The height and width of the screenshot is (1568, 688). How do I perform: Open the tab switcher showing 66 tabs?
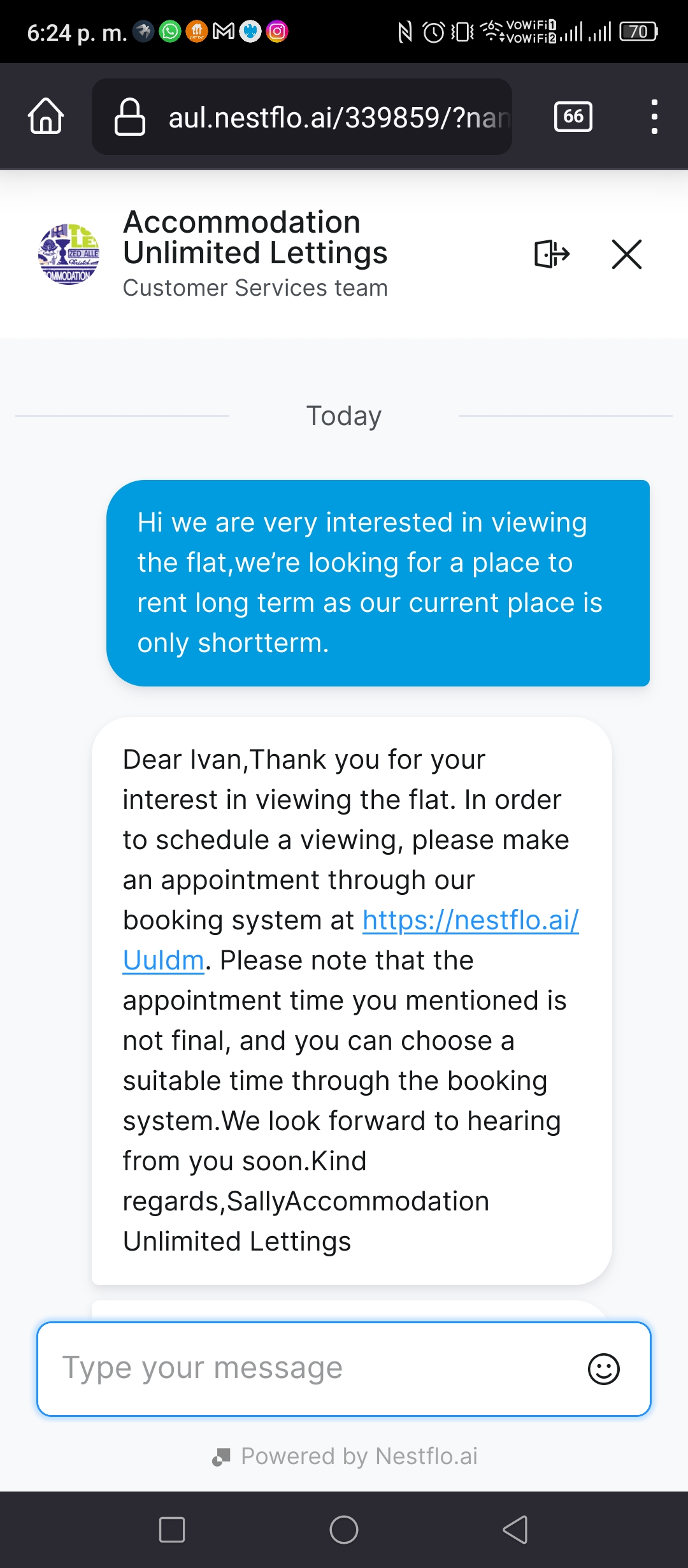tap(573, 117)
